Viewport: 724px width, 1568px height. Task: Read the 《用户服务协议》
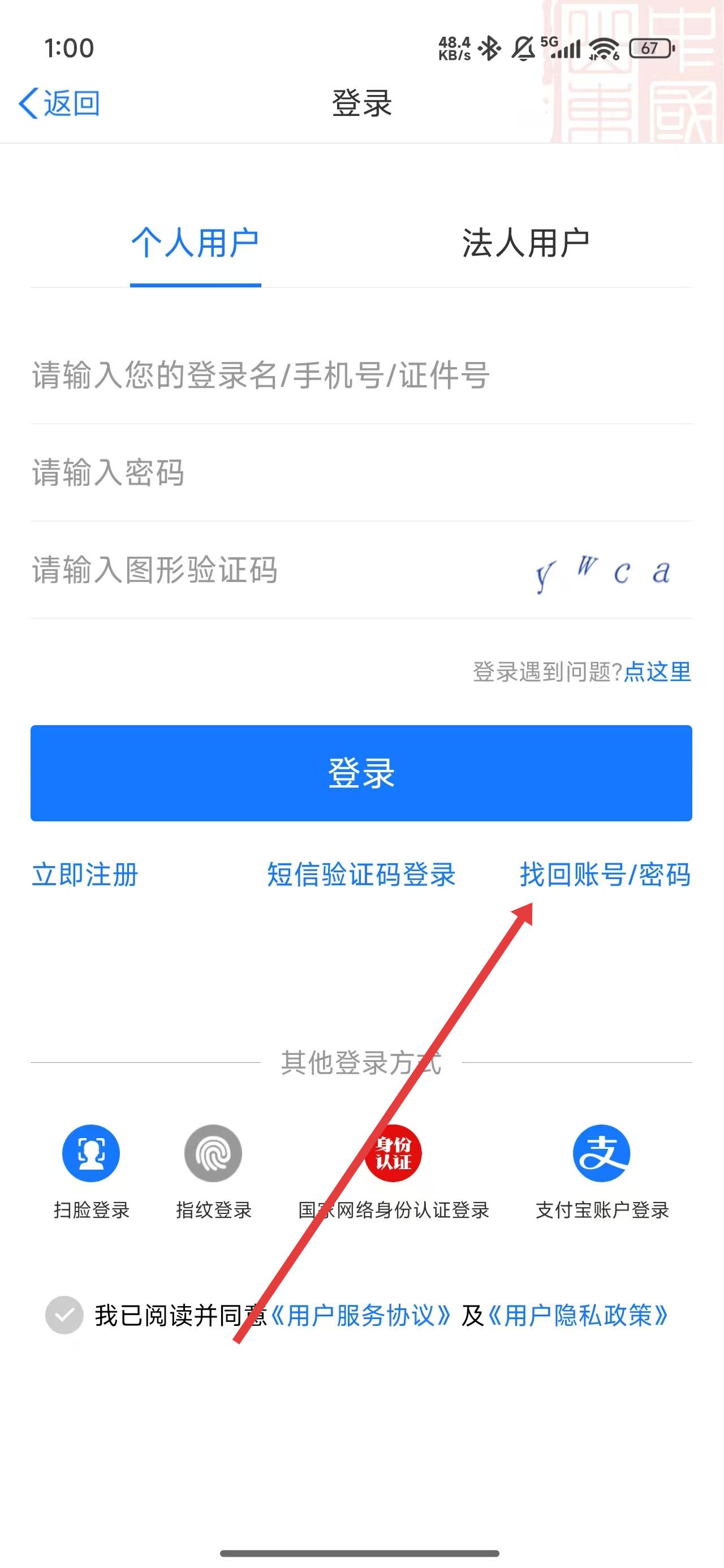360,1315
